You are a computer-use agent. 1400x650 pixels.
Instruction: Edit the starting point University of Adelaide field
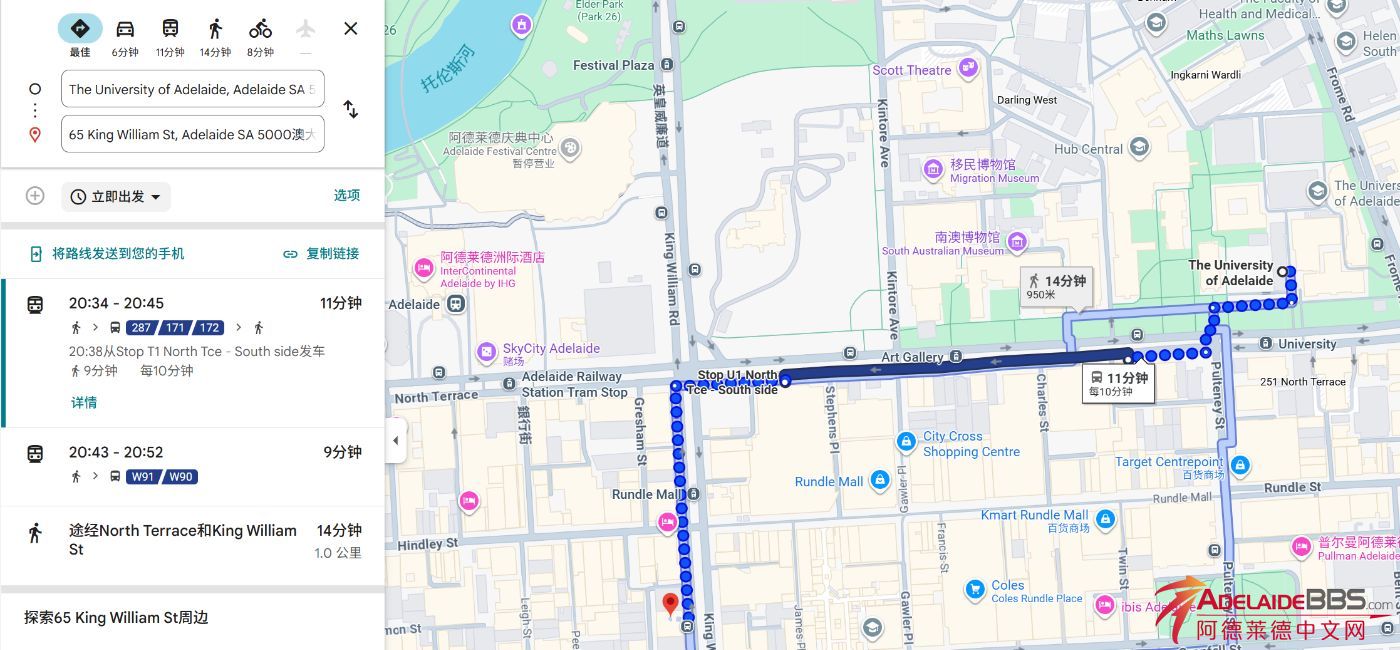coord(192,89)
